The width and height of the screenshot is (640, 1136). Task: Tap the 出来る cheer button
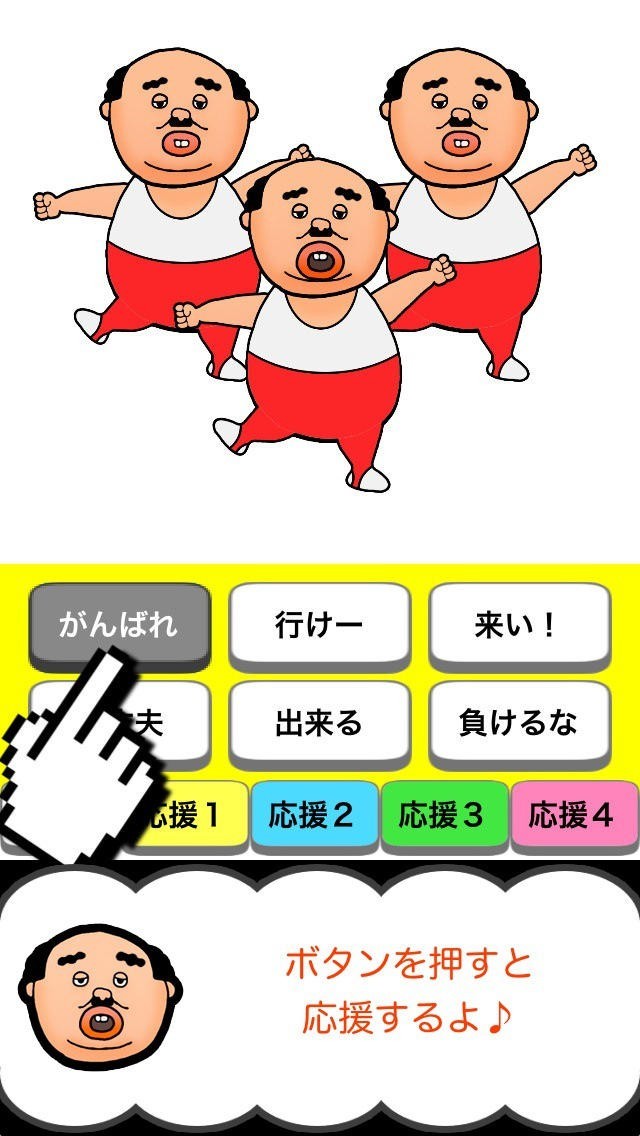(x=320, y=724)
